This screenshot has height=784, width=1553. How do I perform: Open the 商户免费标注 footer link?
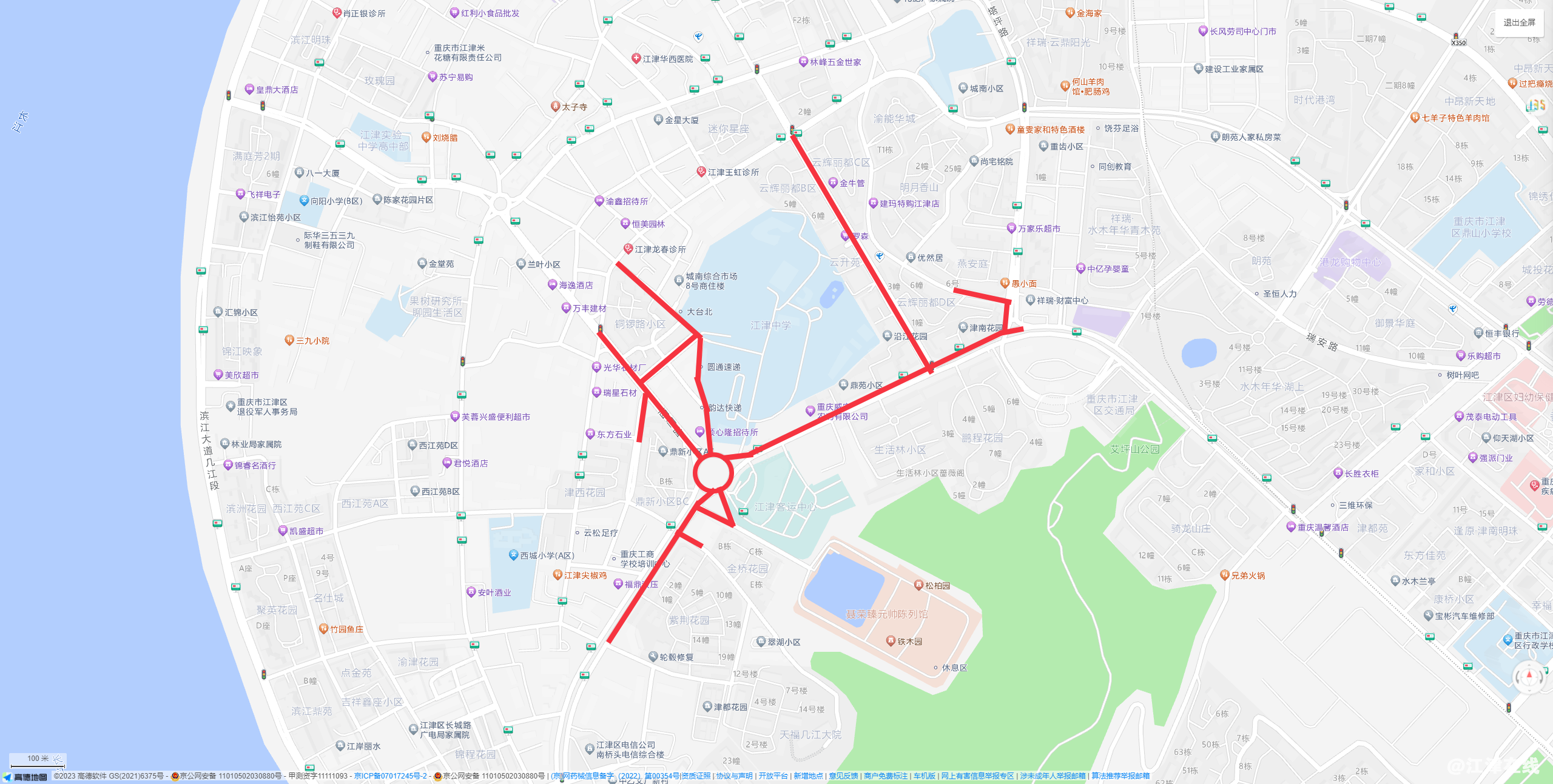[x=886, y=776]
